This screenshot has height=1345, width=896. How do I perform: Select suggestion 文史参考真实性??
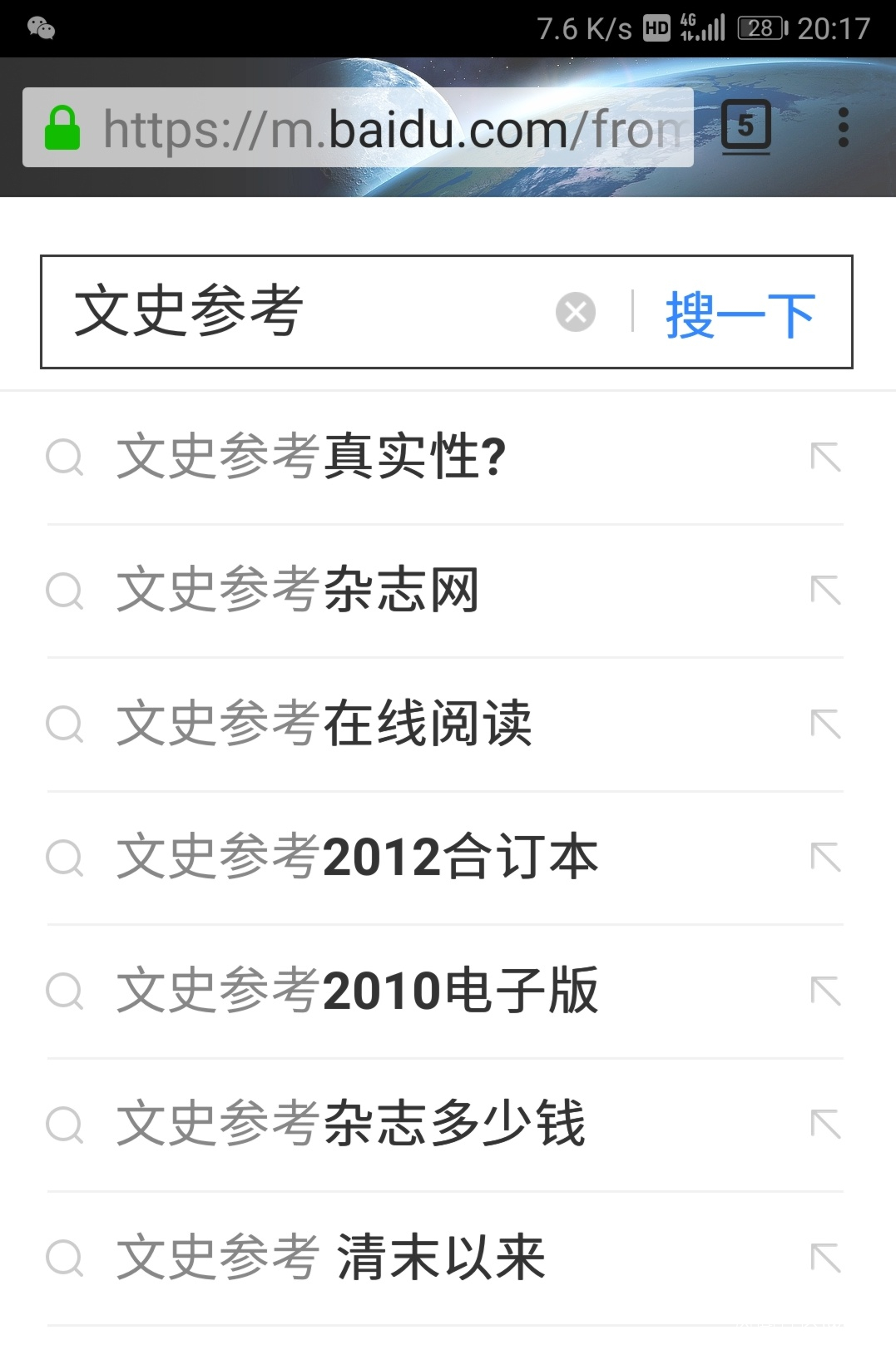coord(312,457)
